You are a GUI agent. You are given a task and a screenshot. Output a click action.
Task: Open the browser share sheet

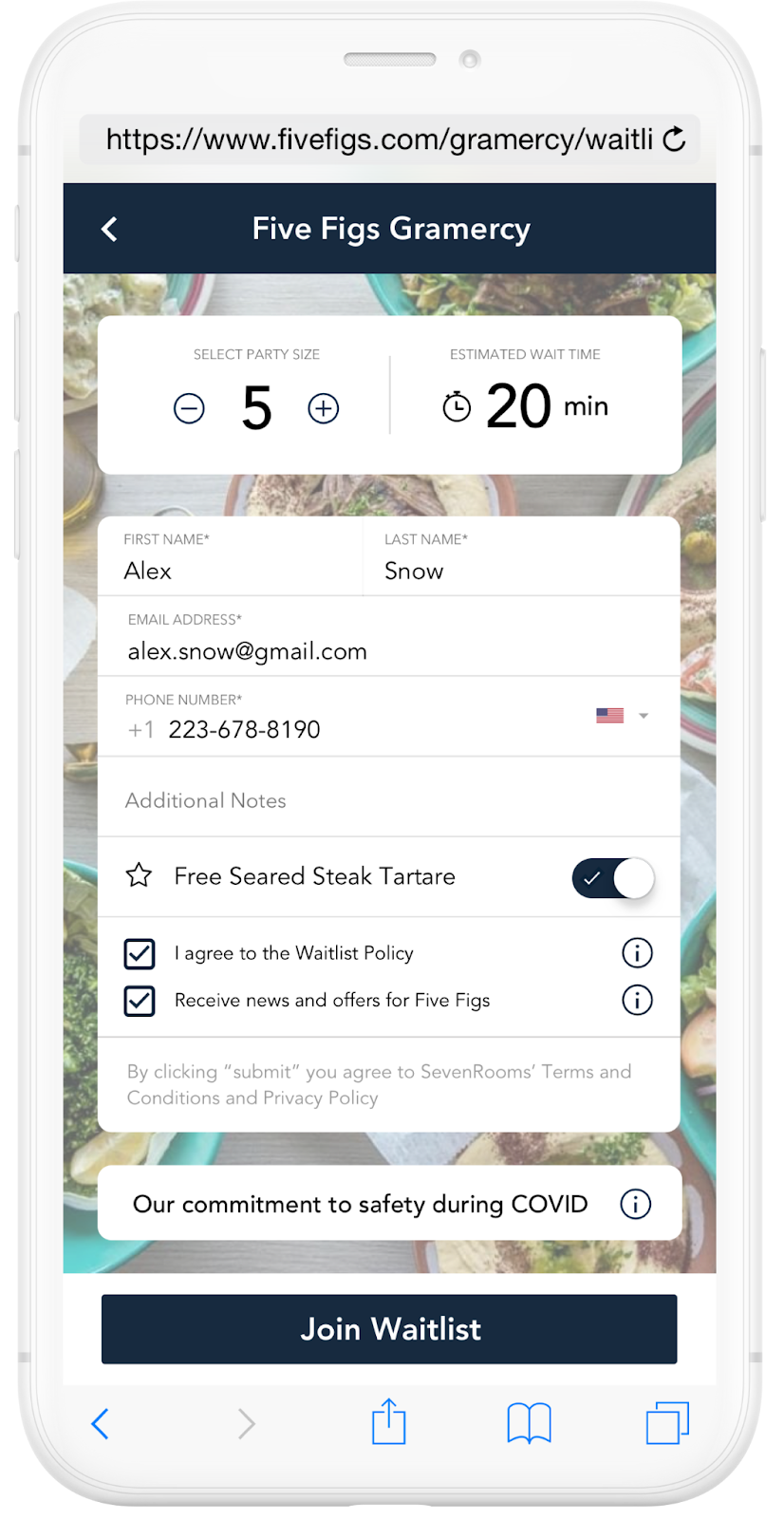388,1422
